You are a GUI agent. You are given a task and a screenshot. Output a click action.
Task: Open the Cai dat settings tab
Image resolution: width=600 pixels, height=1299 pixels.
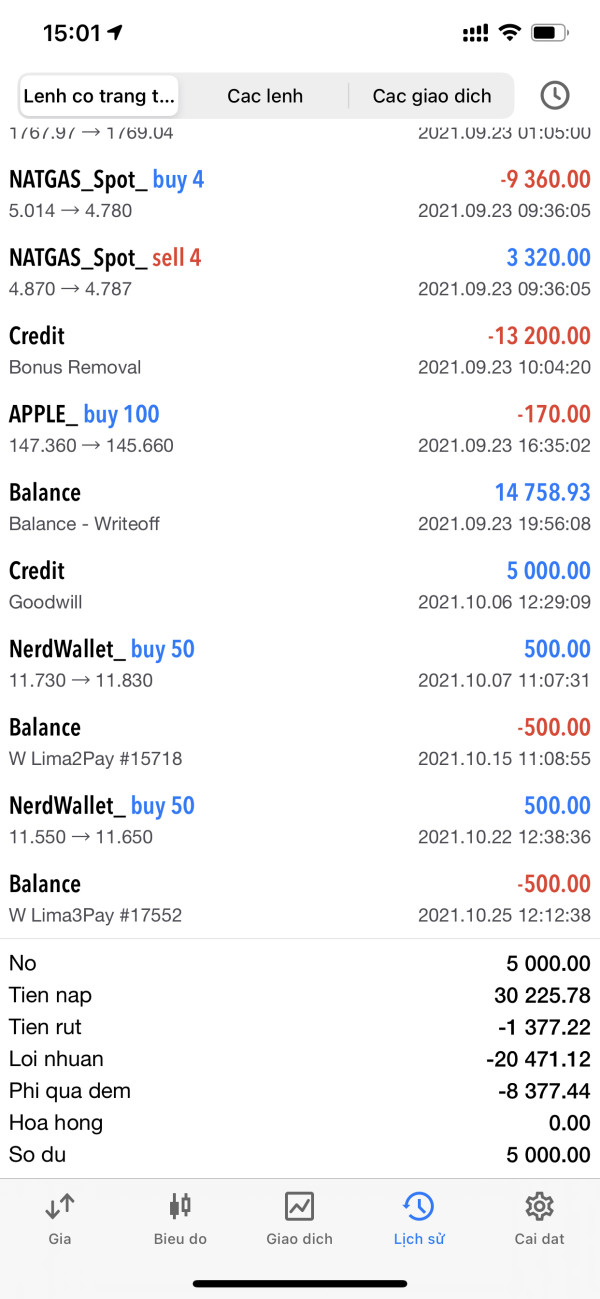point(539,1218)
